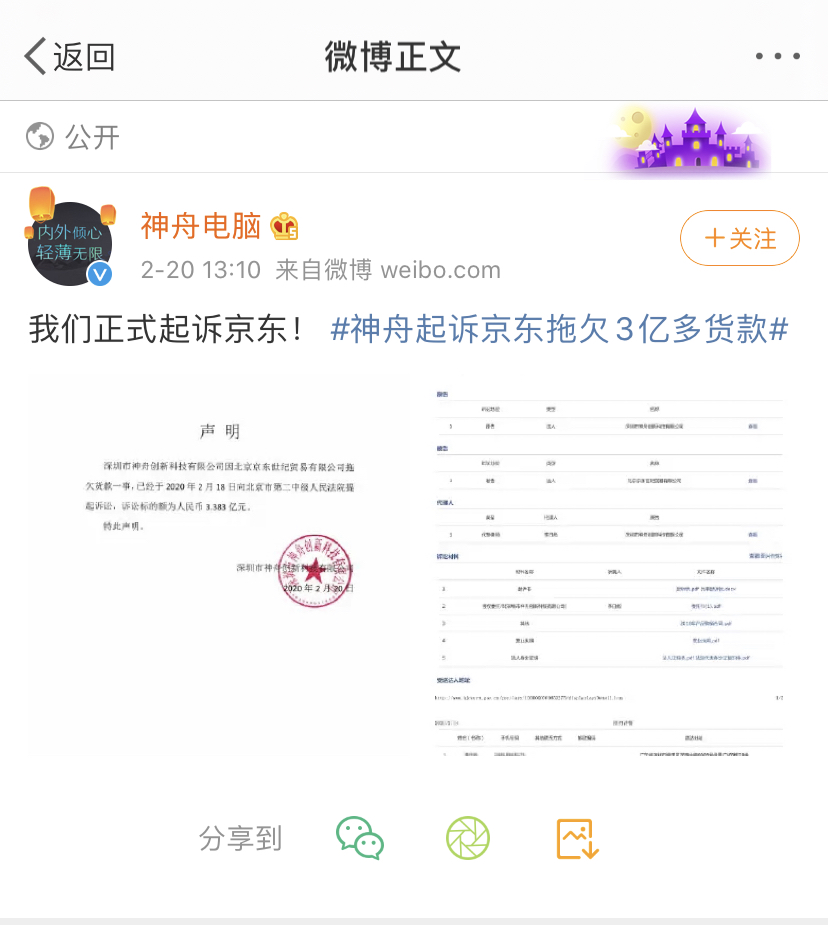Share post via green shutter icon

tap(468, 838)
